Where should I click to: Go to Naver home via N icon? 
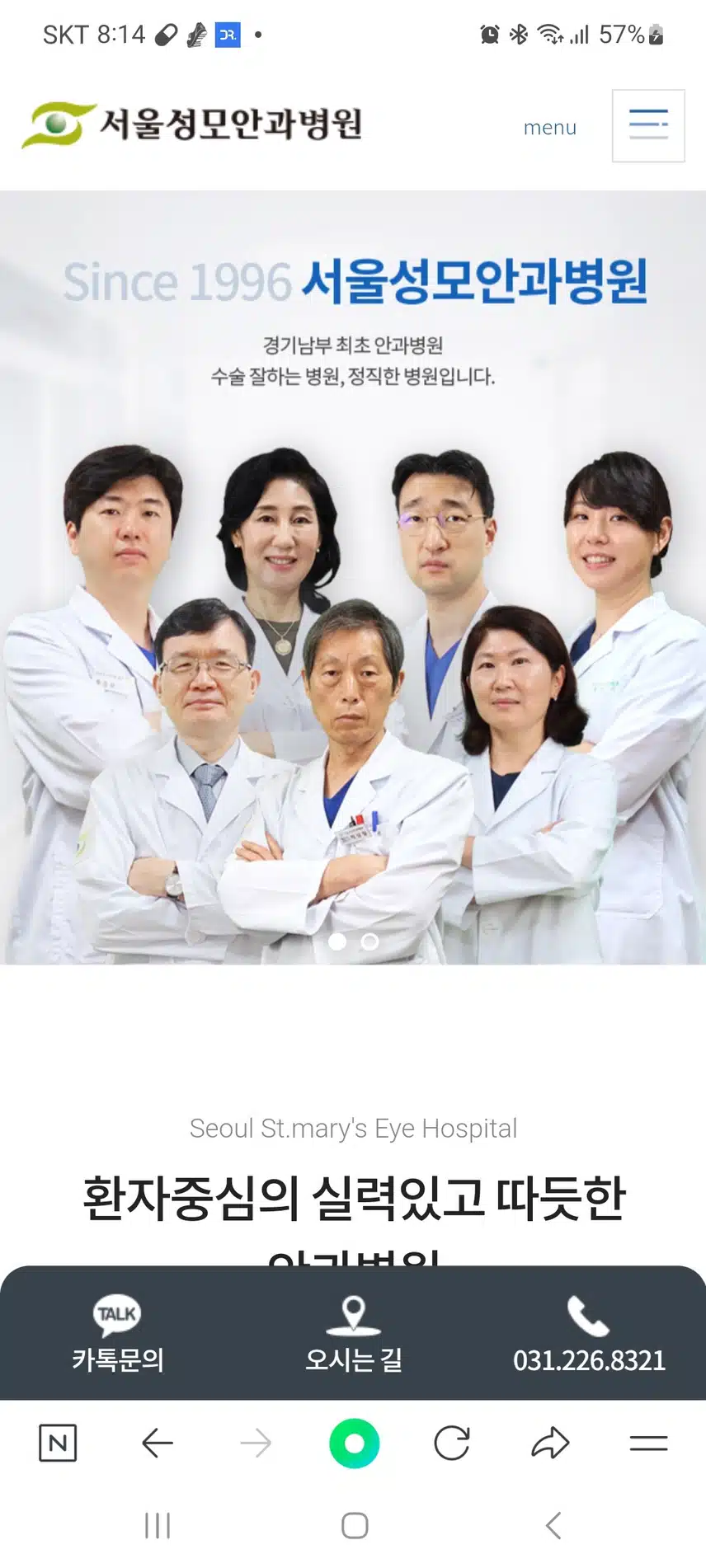(58, 1443)
